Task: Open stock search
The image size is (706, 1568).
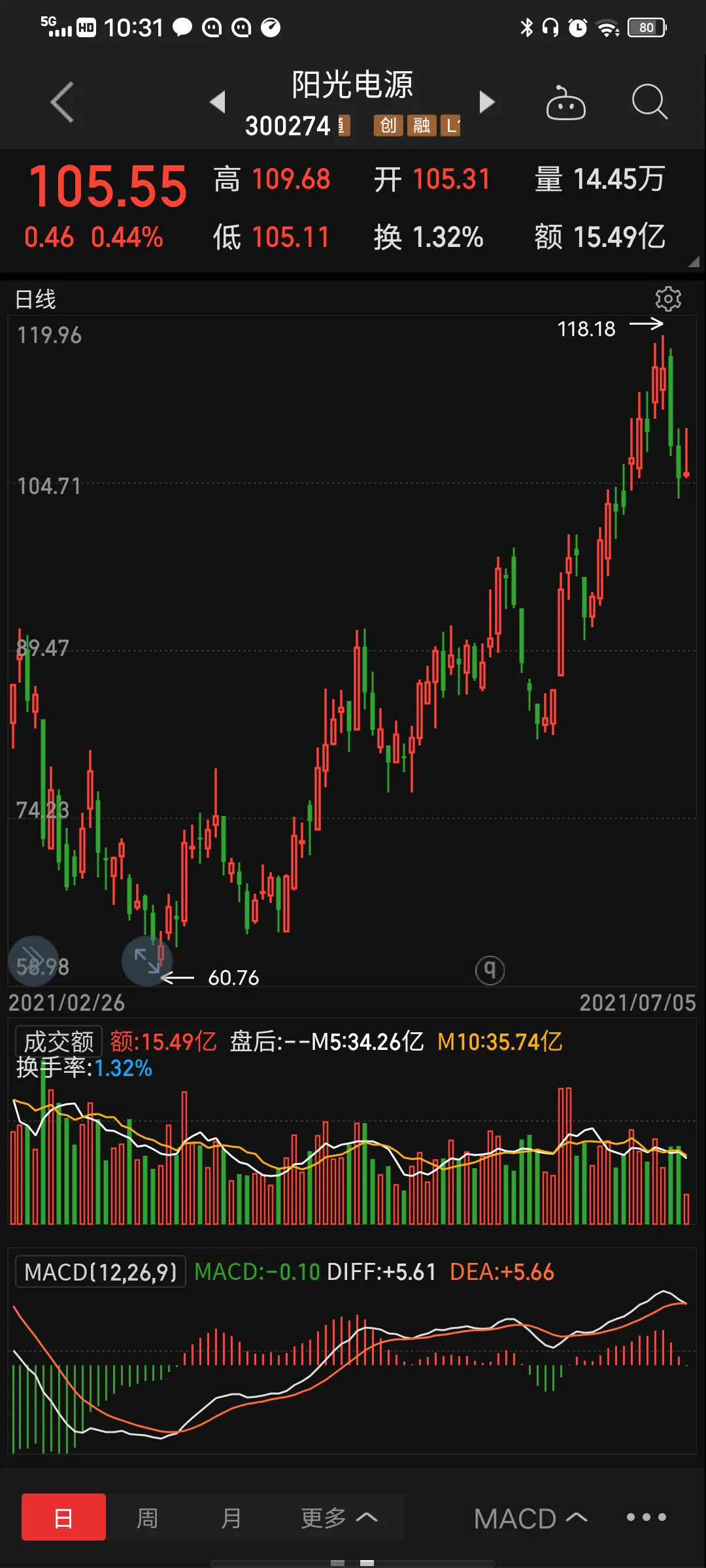Action: tap(649, 102)
